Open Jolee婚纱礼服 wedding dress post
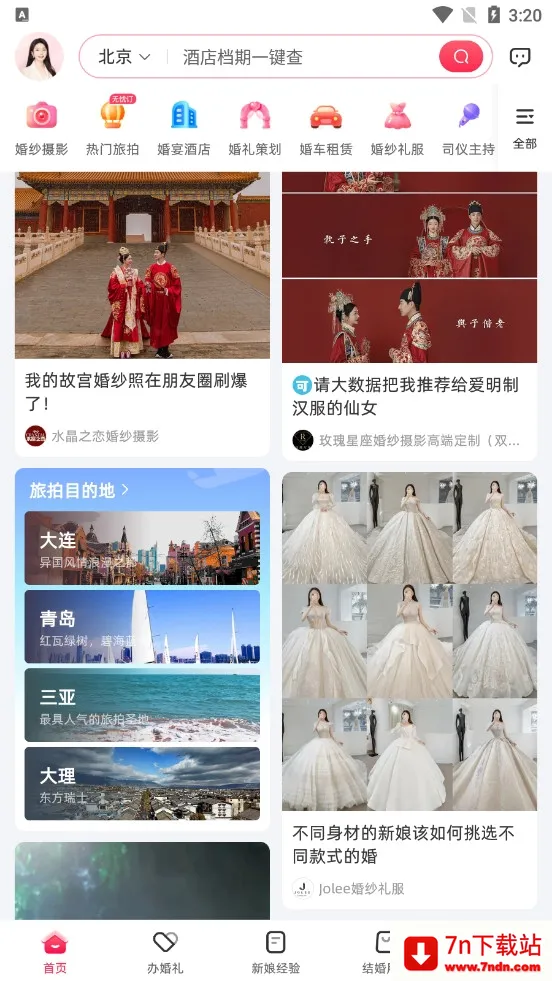The width and height of the screenshot is (552, 981). pos(409,690)
